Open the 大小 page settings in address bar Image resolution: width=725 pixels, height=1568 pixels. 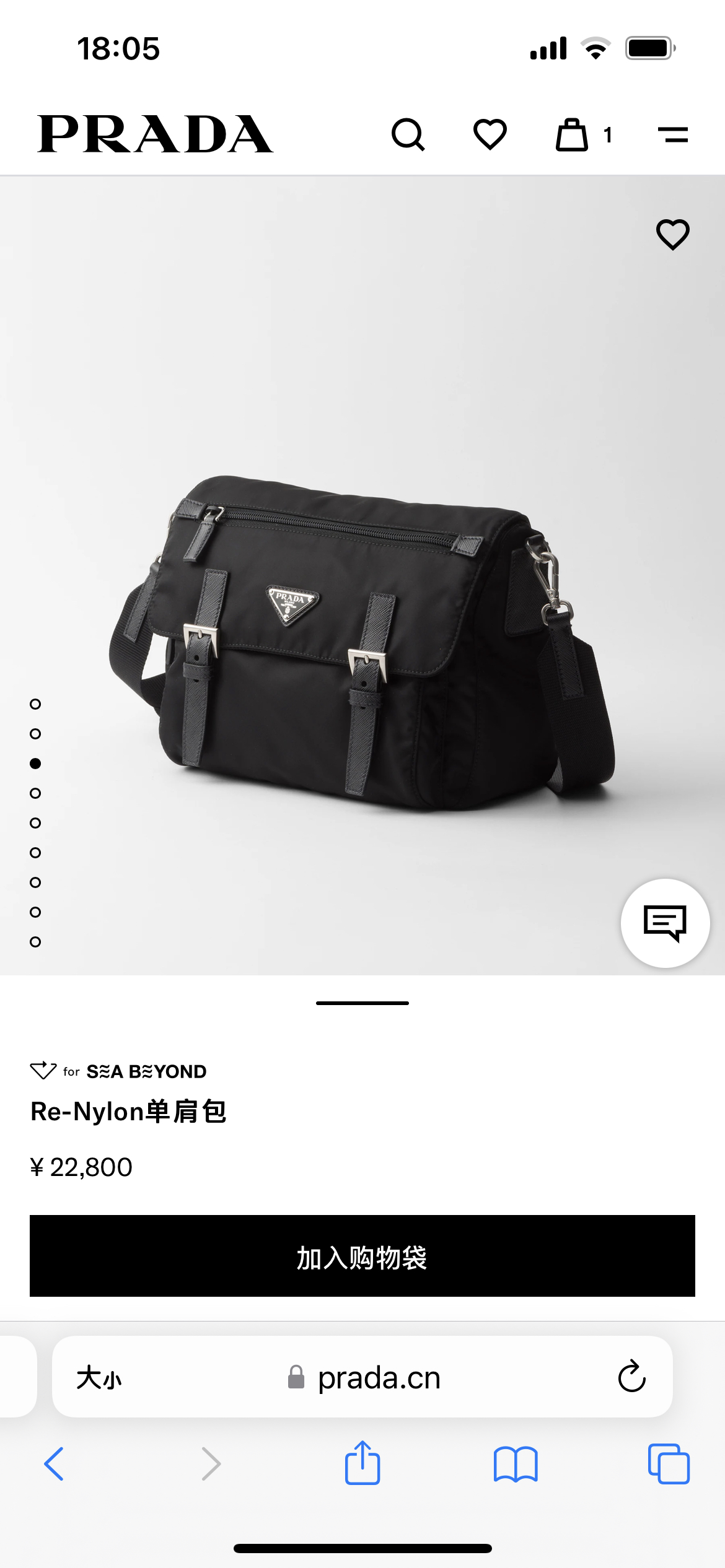pos(99,1378)
